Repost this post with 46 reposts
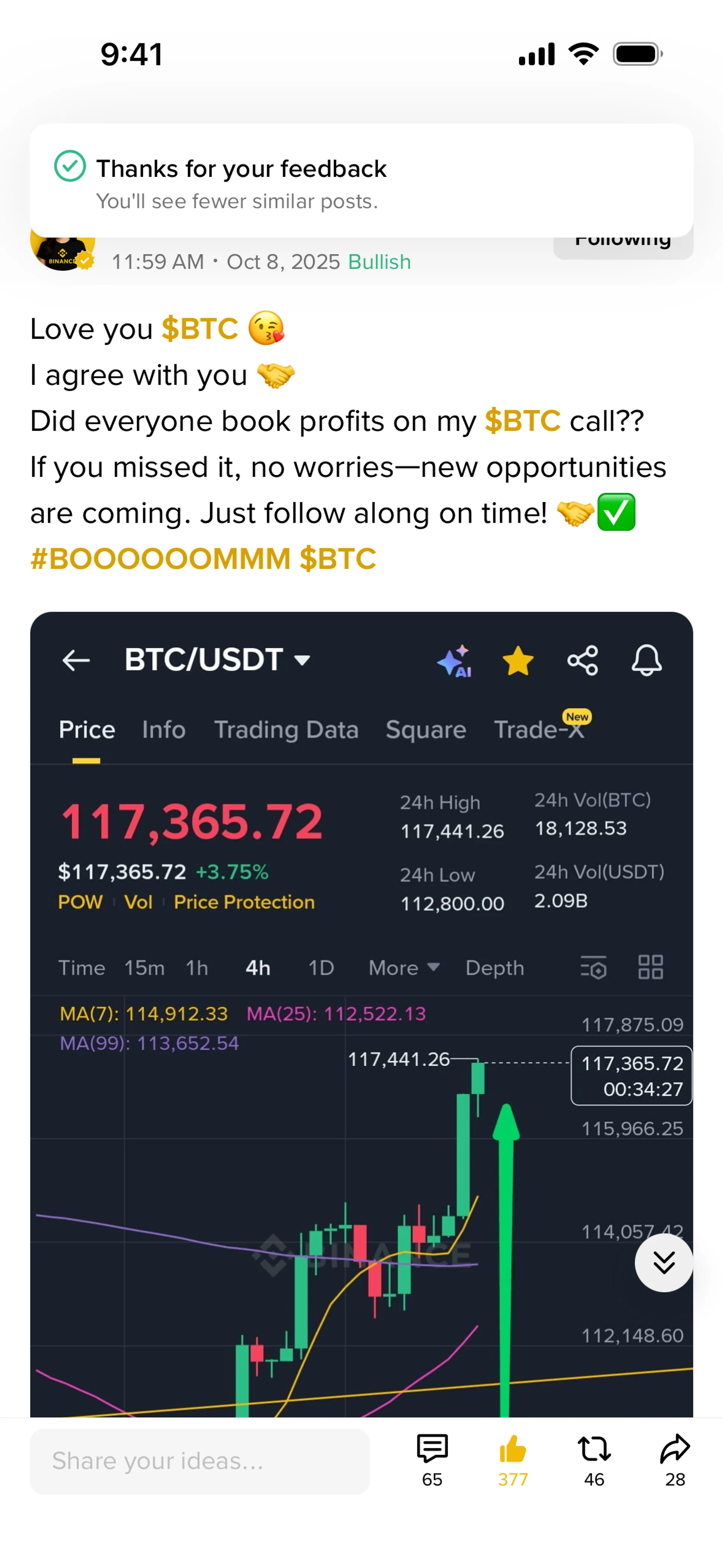 coord(593,1458)
